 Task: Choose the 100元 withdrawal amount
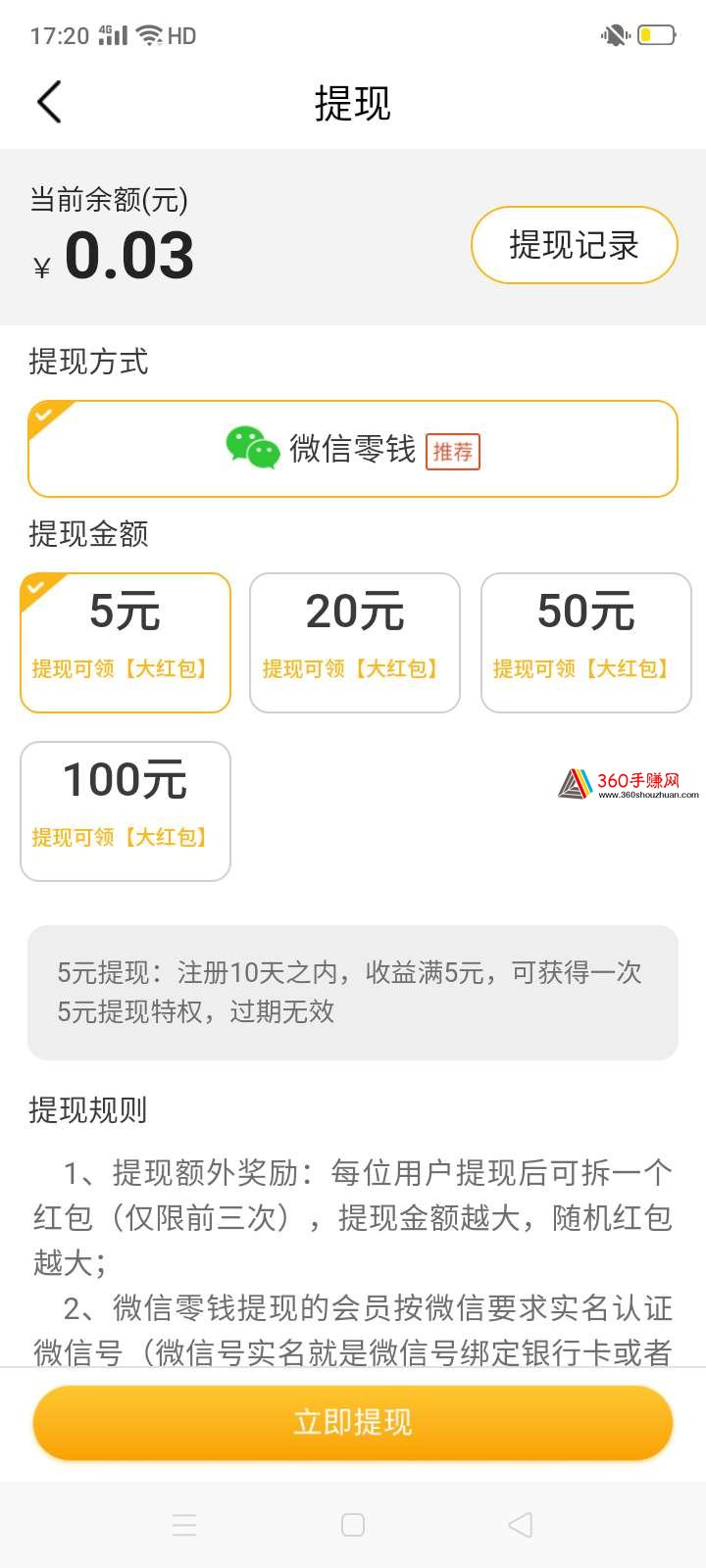(126, 810)
